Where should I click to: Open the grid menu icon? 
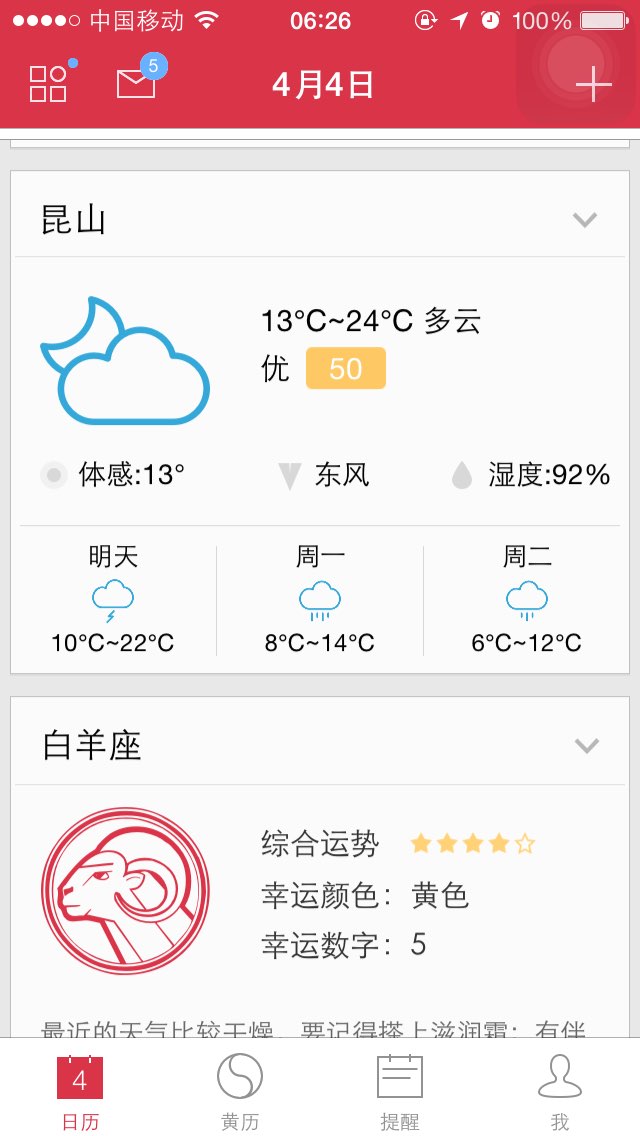49,83
